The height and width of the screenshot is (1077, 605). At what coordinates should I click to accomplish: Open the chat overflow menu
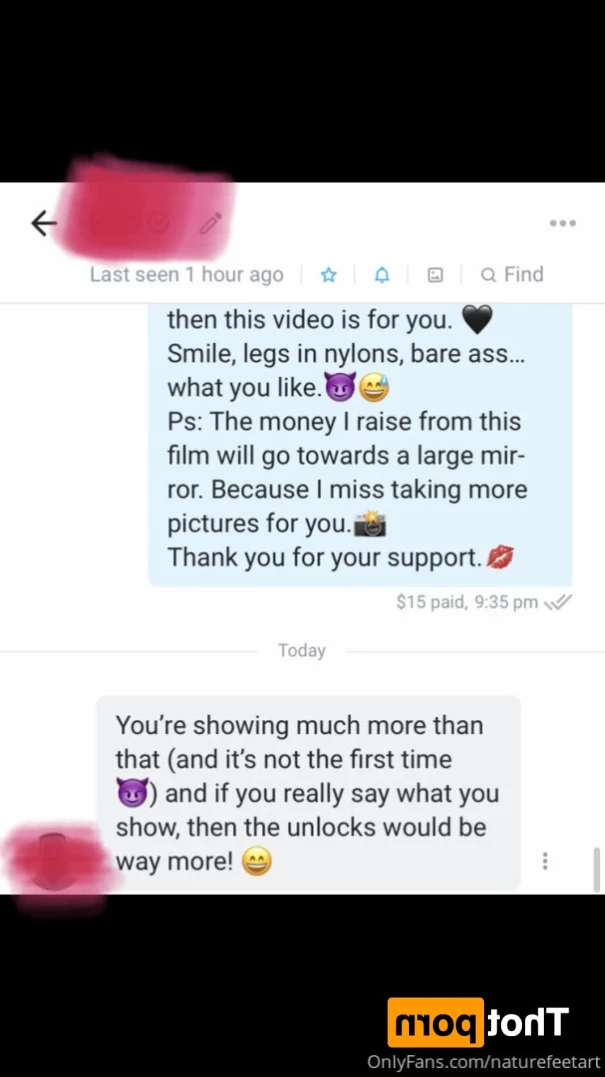click(x=562, y=223)
